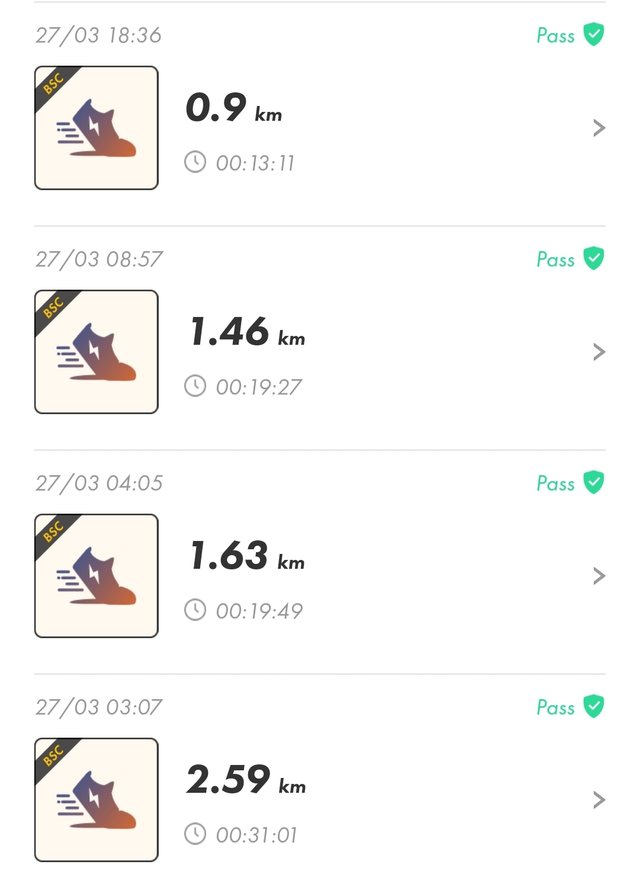Select the 1.63 km activity from 04:05
Image resolution: width=640 pixels, height=892 pixels.
tap(320, 576)
